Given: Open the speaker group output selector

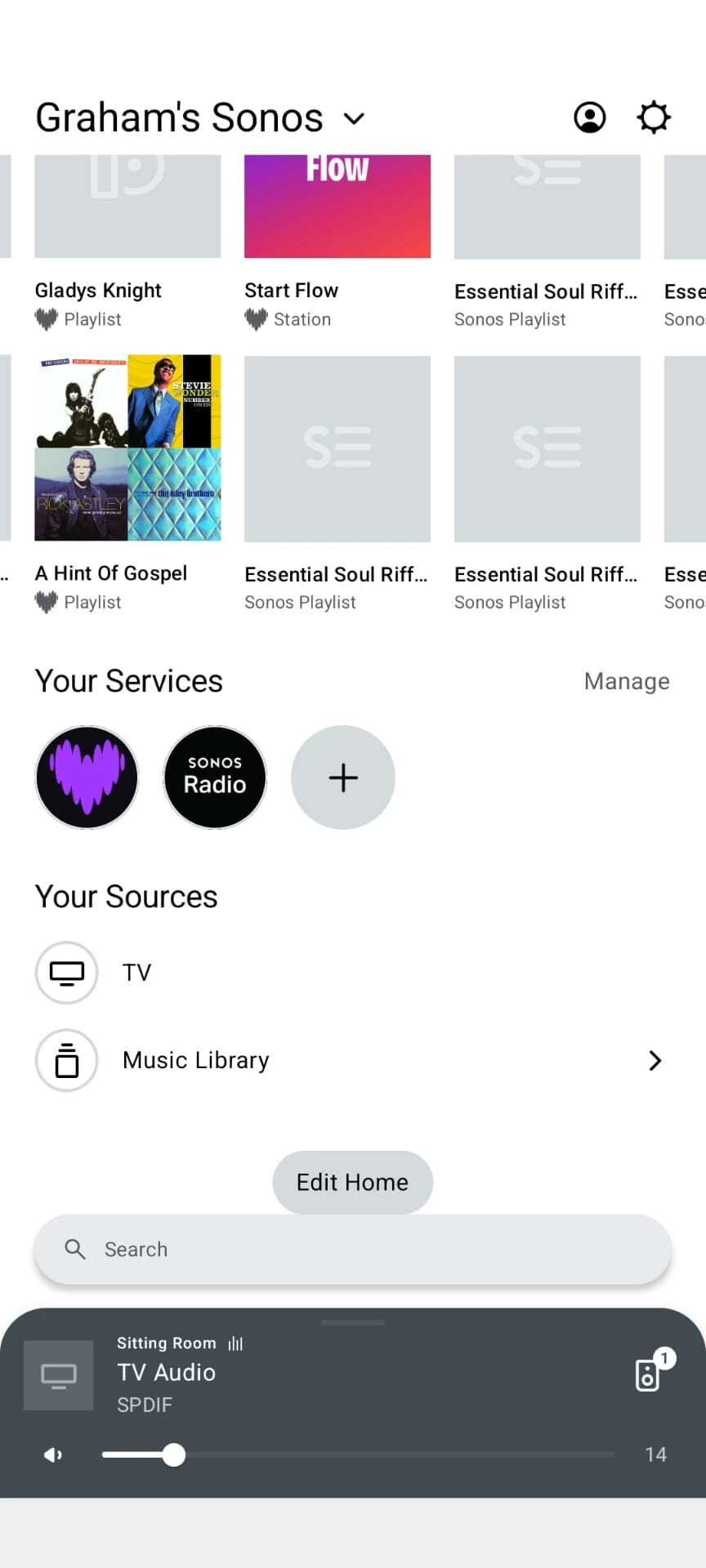Looking at the screenshot, I should 649,1375.
